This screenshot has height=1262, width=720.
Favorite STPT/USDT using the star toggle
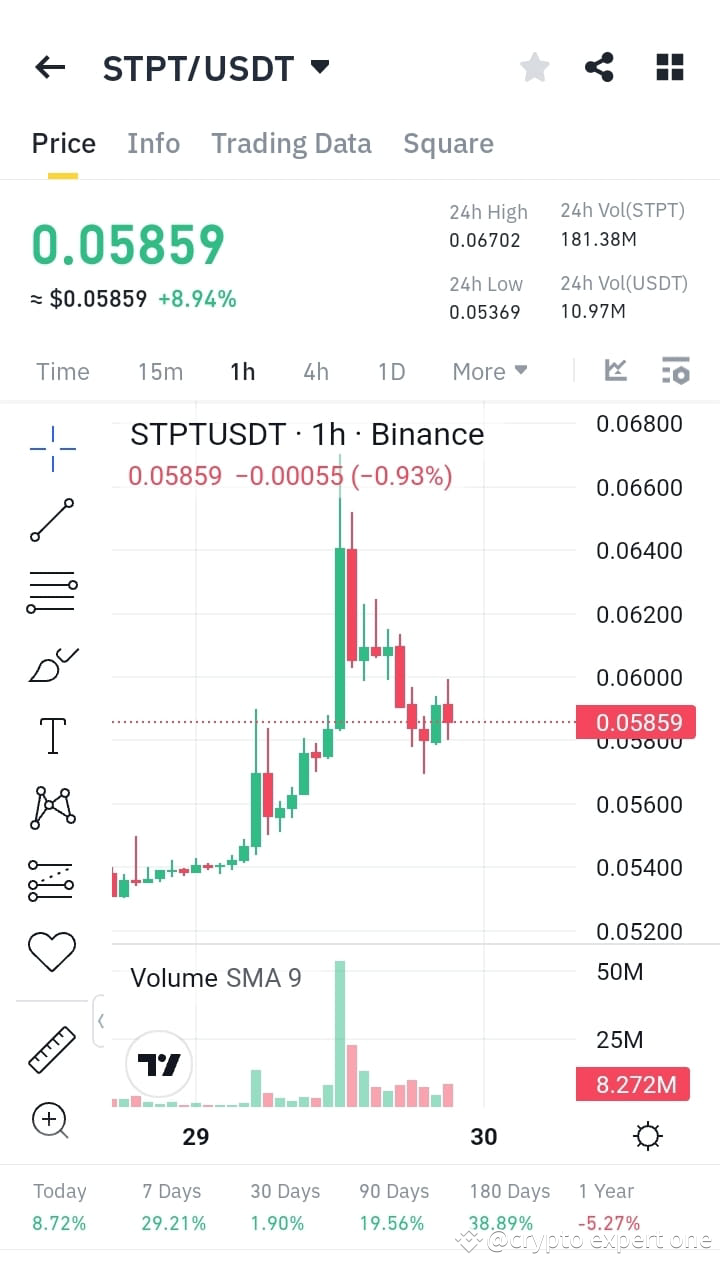pyautogui.click(x=534, y=67)
